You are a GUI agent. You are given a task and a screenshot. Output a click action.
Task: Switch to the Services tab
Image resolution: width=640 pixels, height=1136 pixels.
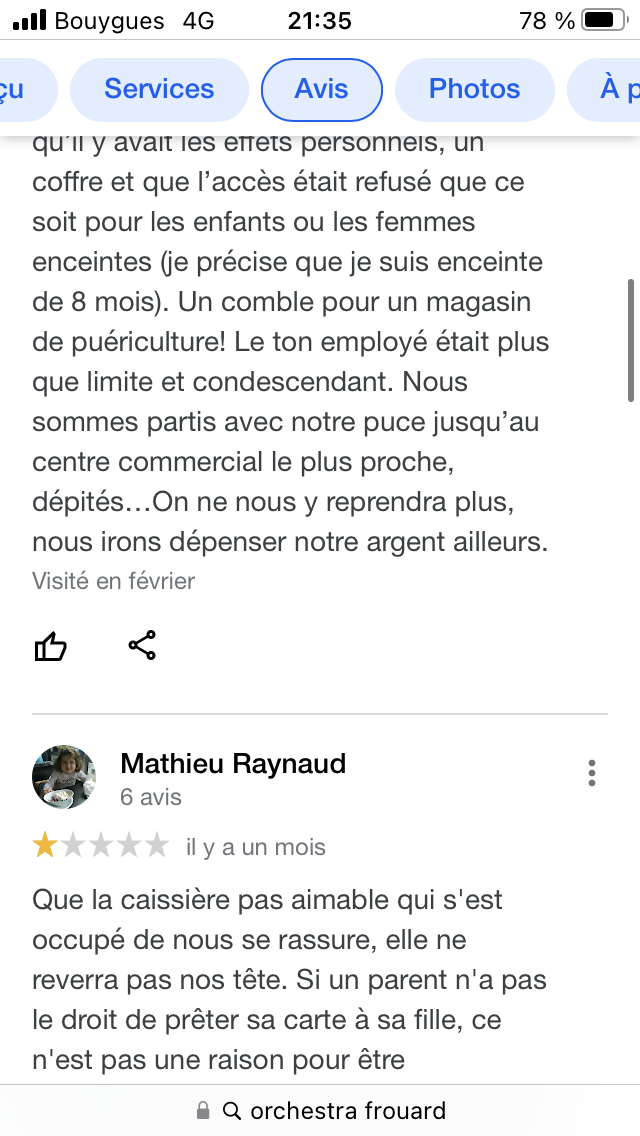point(159,89)
